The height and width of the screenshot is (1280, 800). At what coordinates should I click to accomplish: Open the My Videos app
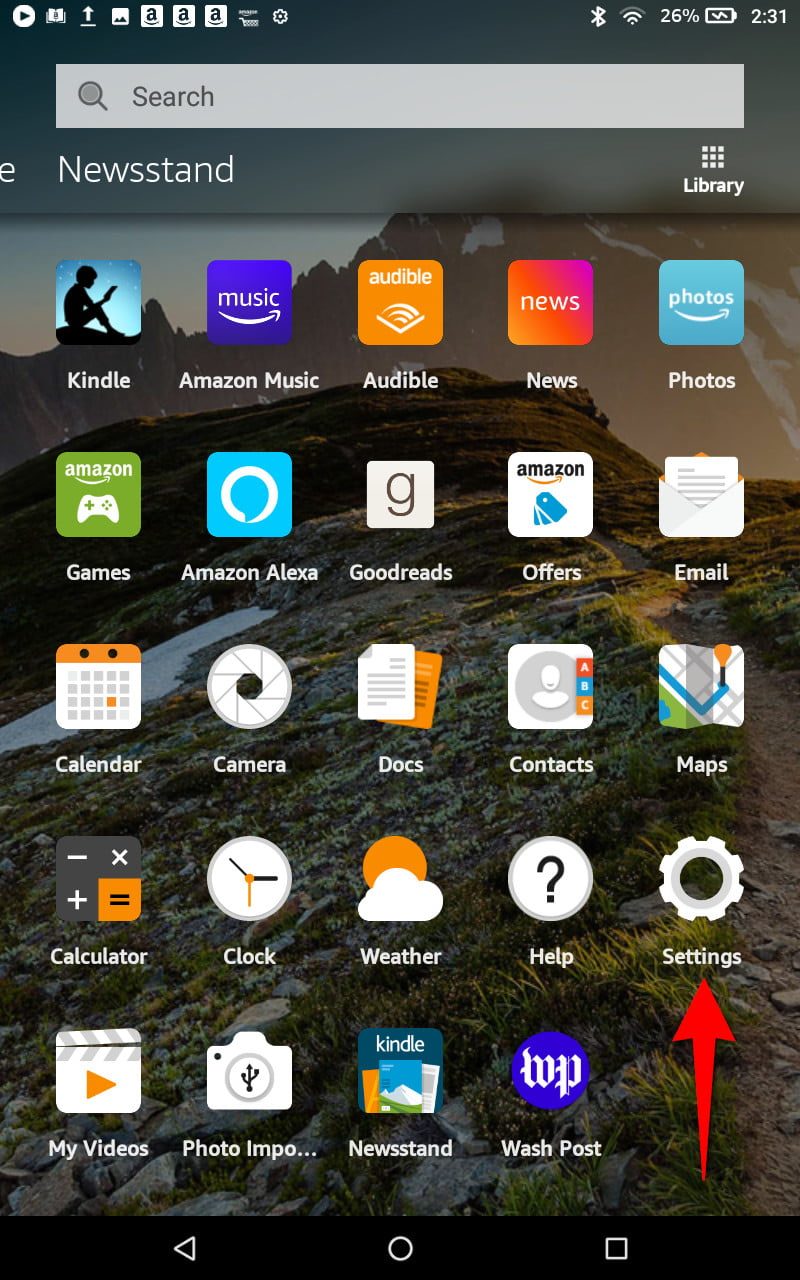[98, 1071]
